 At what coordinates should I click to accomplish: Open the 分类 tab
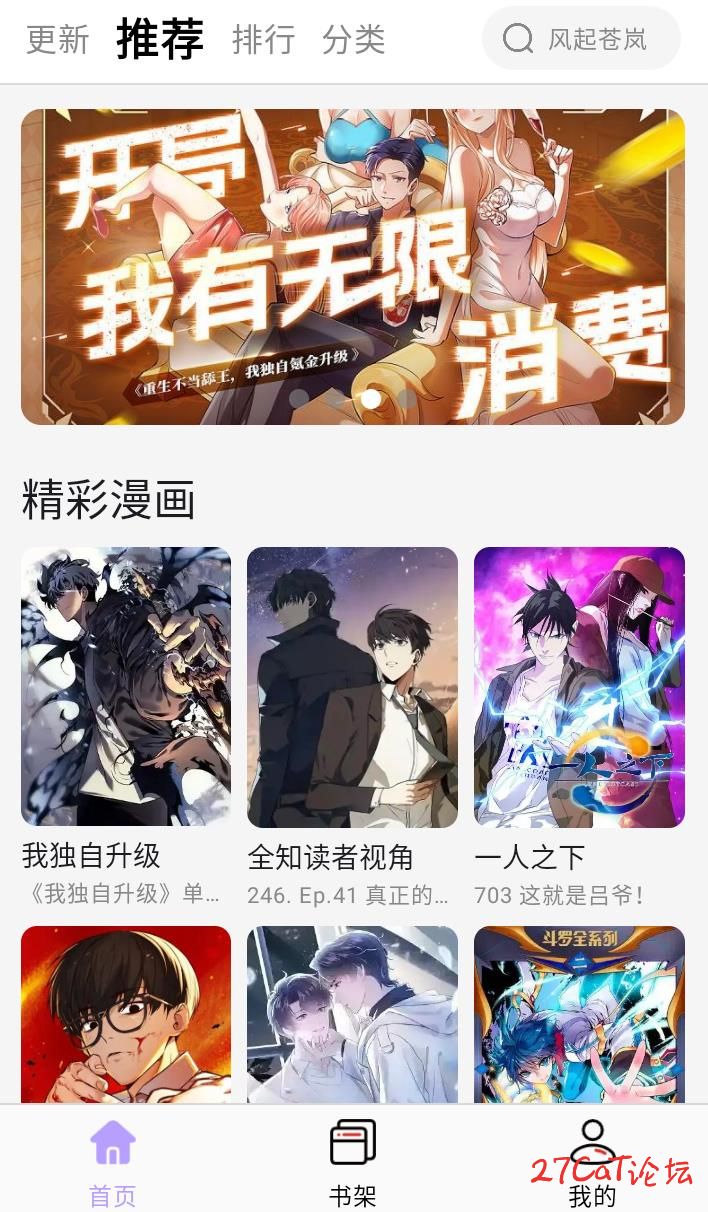[353, 40]
